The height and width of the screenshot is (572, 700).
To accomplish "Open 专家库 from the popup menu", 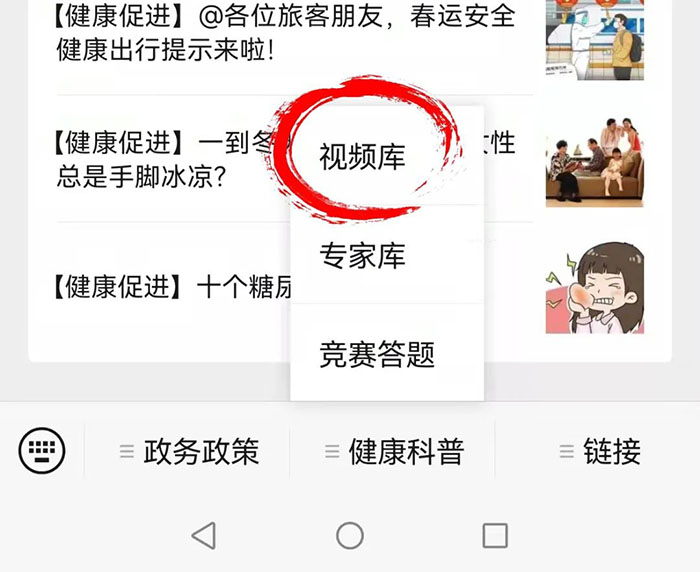I will click(x=362, y=256).
